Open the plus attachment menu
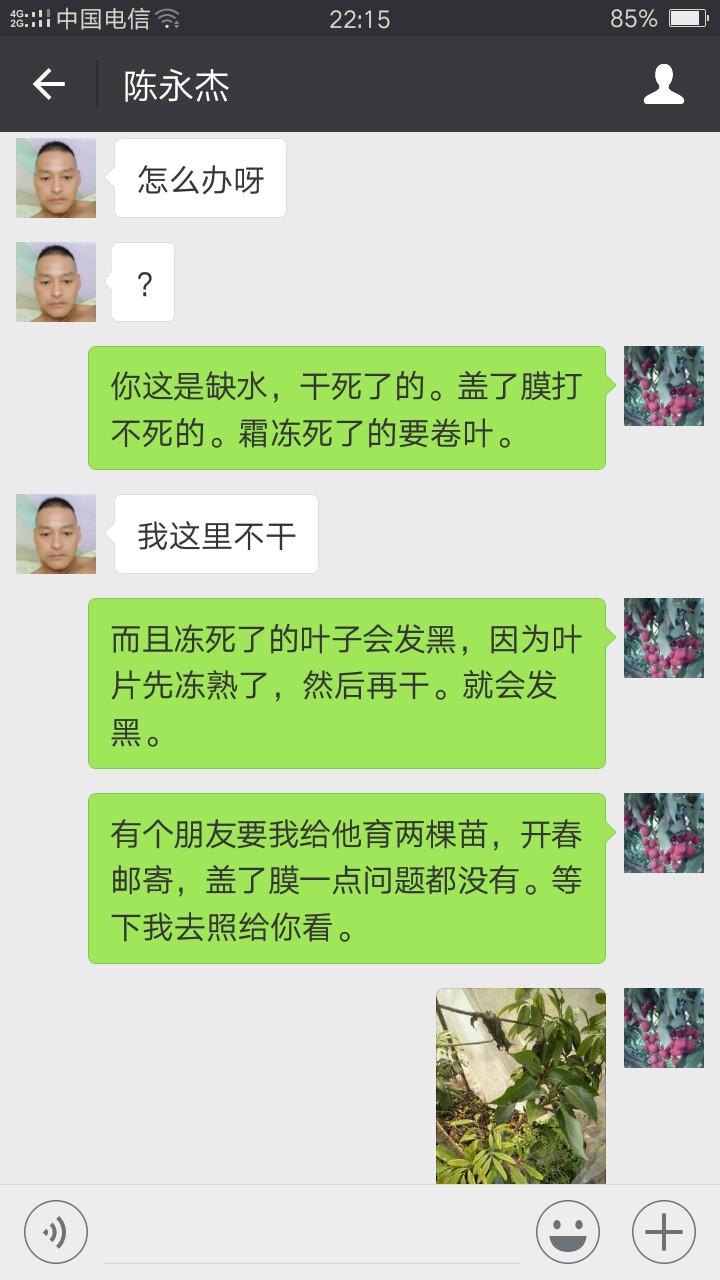This screenshot has width=720, height=1280. 664,1232
